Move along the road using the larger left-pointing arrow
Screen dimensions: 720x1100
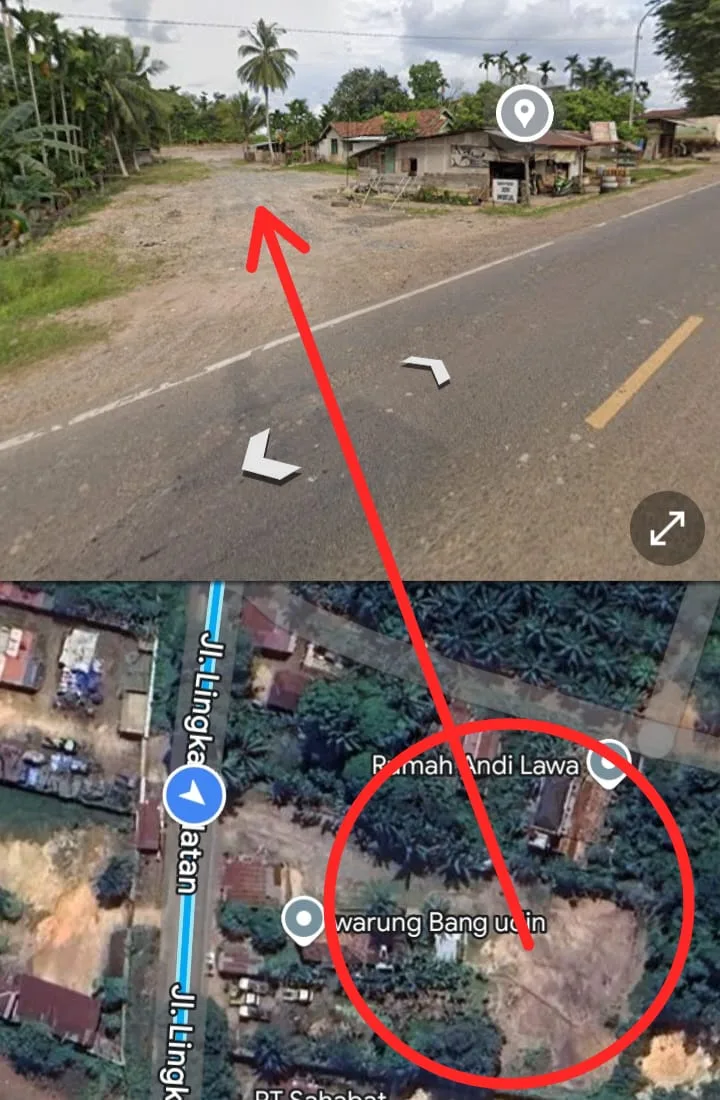(267, 459)
